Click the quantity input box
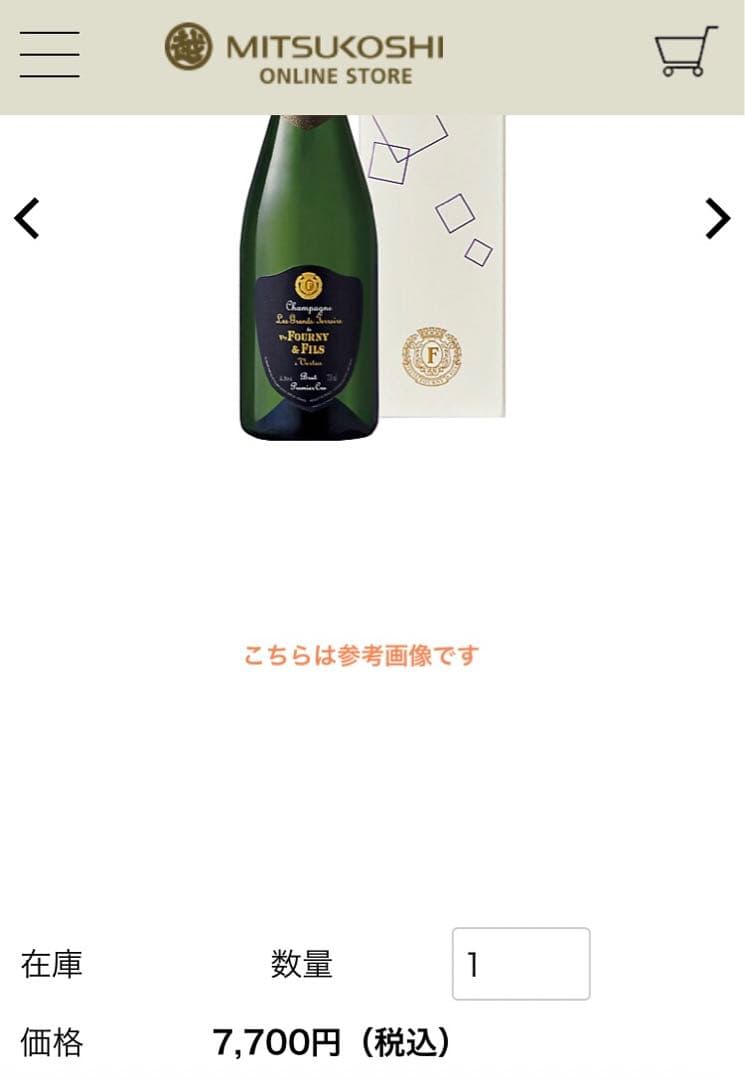The image size is (745, 1080). coord(521,963)
